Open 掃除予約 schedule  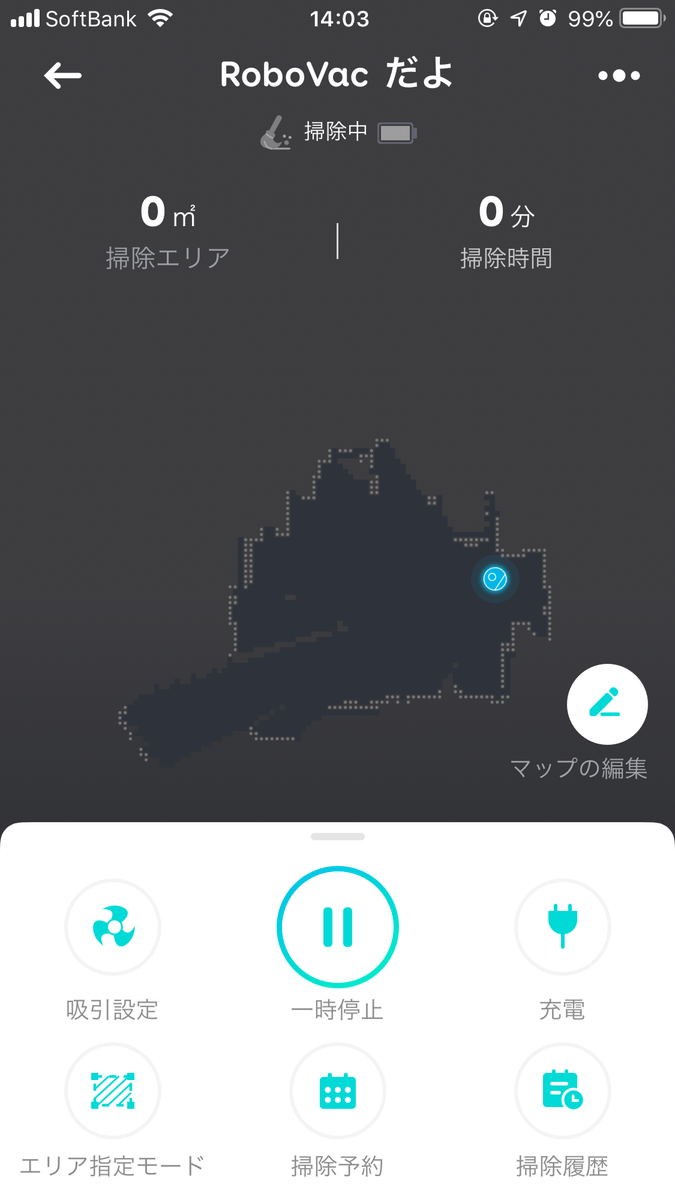(338, 1091)
